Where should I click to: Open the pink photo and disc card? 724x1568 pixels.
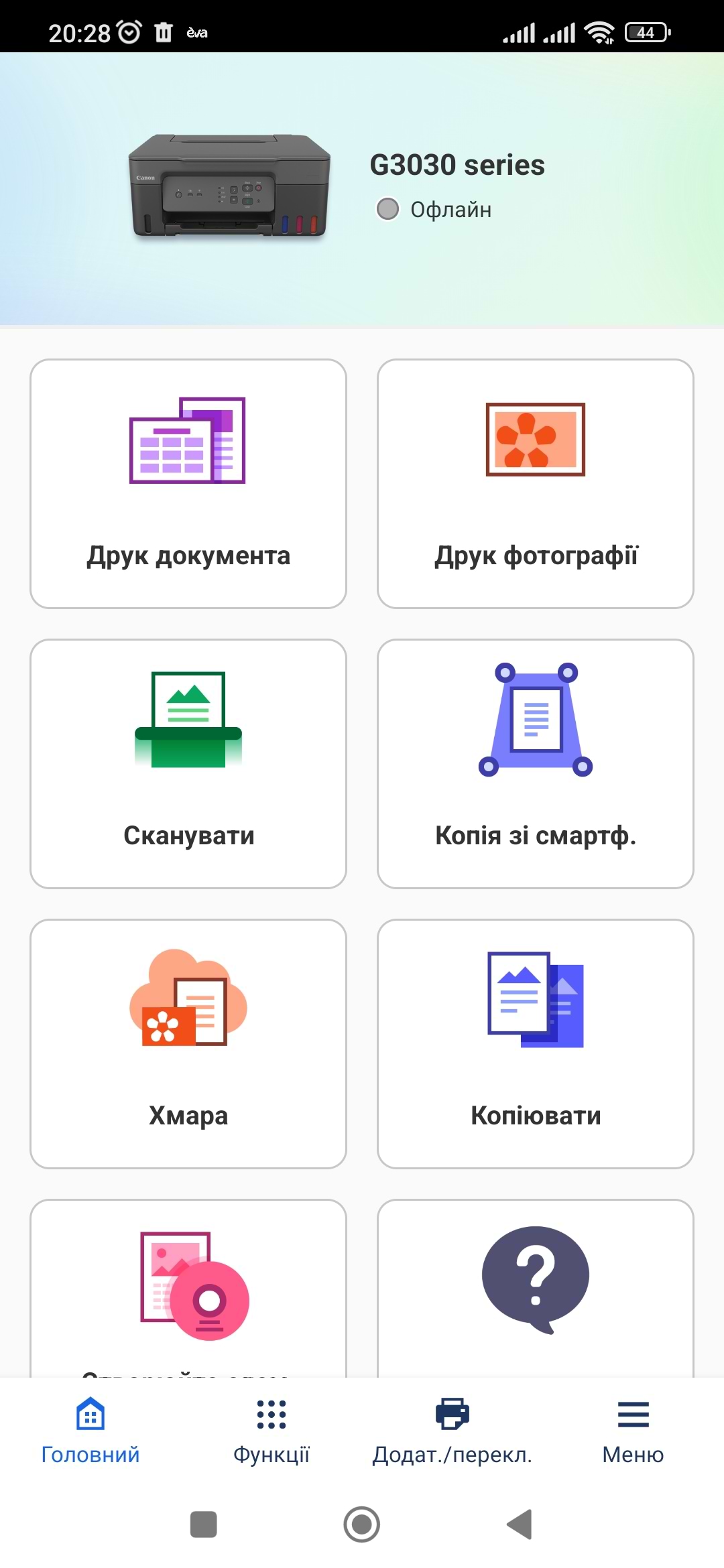(188, 1287)
